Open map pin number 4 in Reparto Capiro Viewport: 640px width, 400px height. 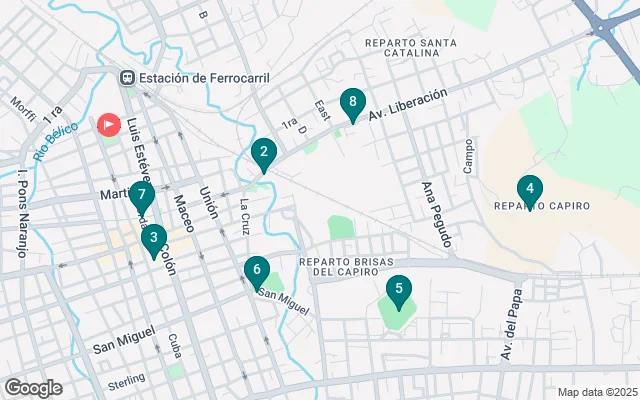(529, 189)
